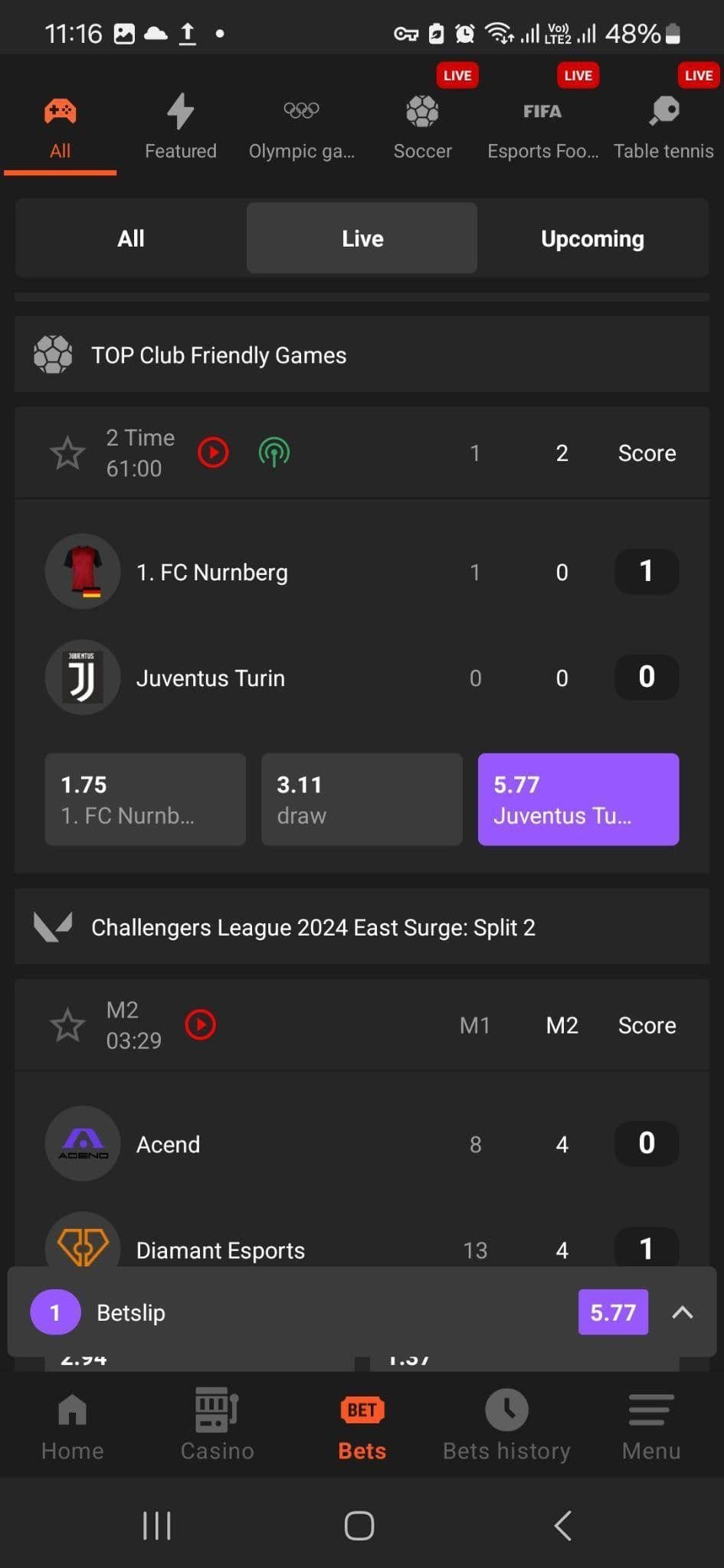
Task: Open TOP Club Friendly Games league
Action: coord(218,354)
